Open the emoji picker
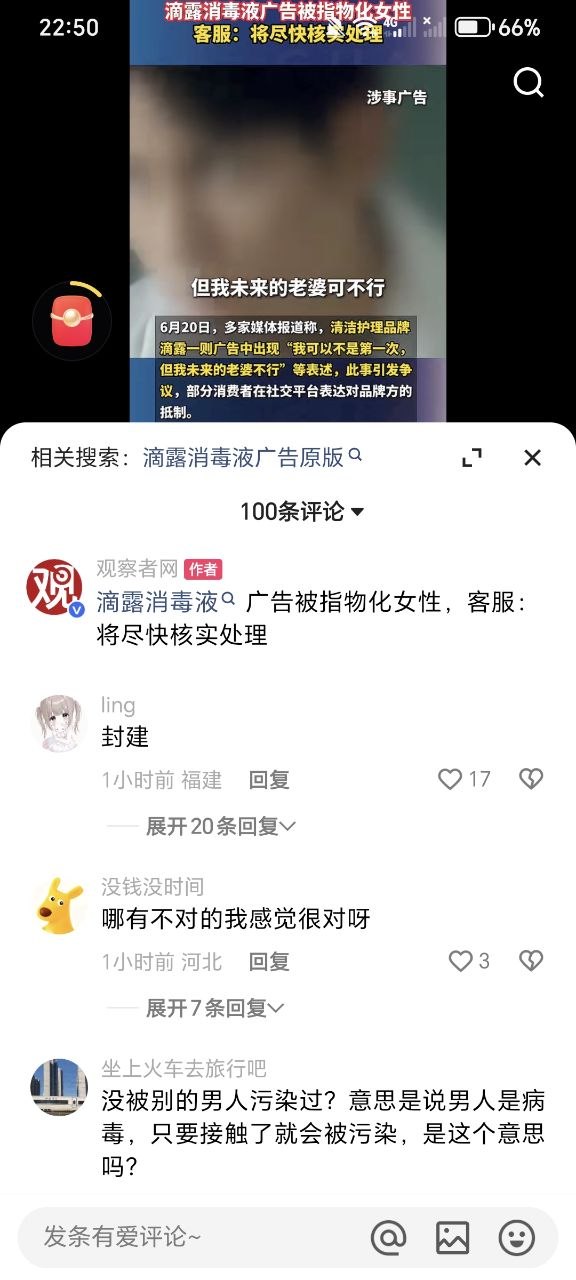 (517, 1238)
